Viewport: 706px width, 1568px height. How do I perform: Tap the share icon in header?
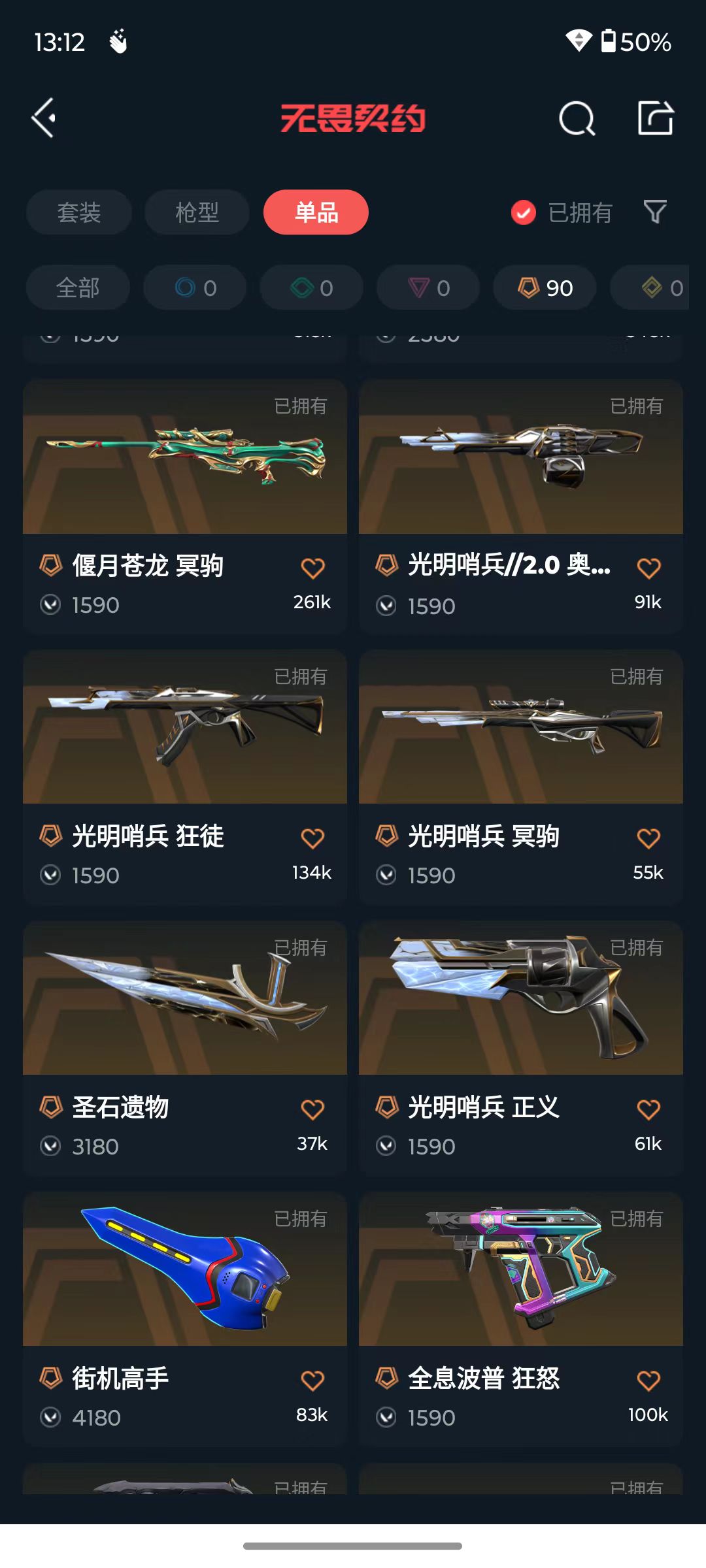[656, 118]
